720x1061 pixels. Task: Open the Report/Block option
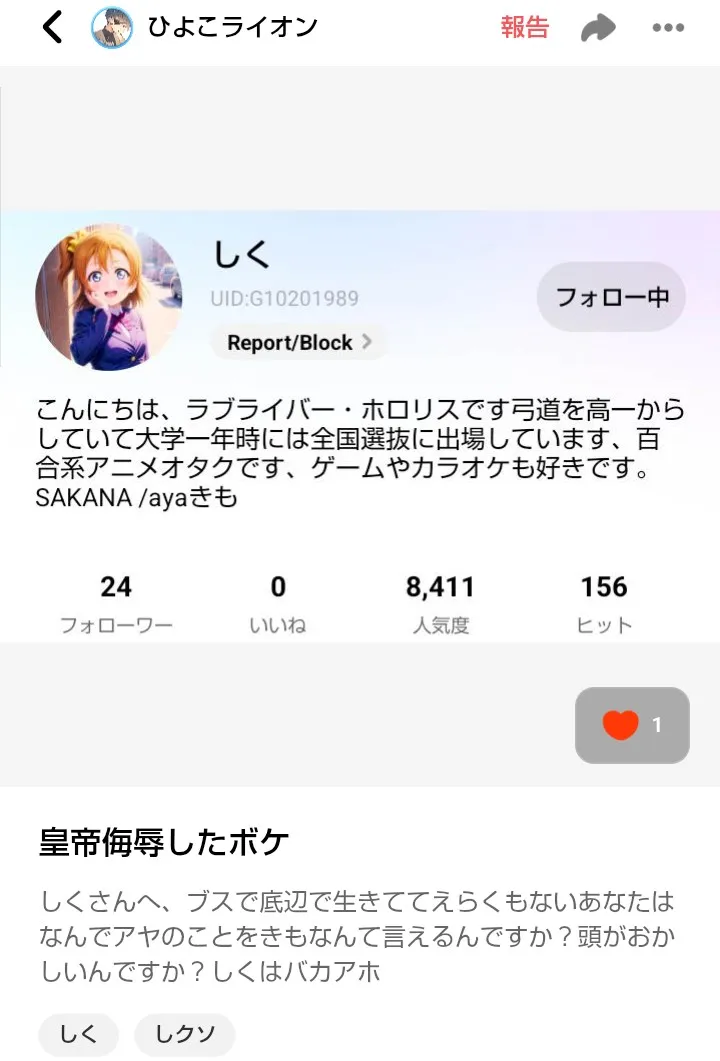click(x=299, y=343)
